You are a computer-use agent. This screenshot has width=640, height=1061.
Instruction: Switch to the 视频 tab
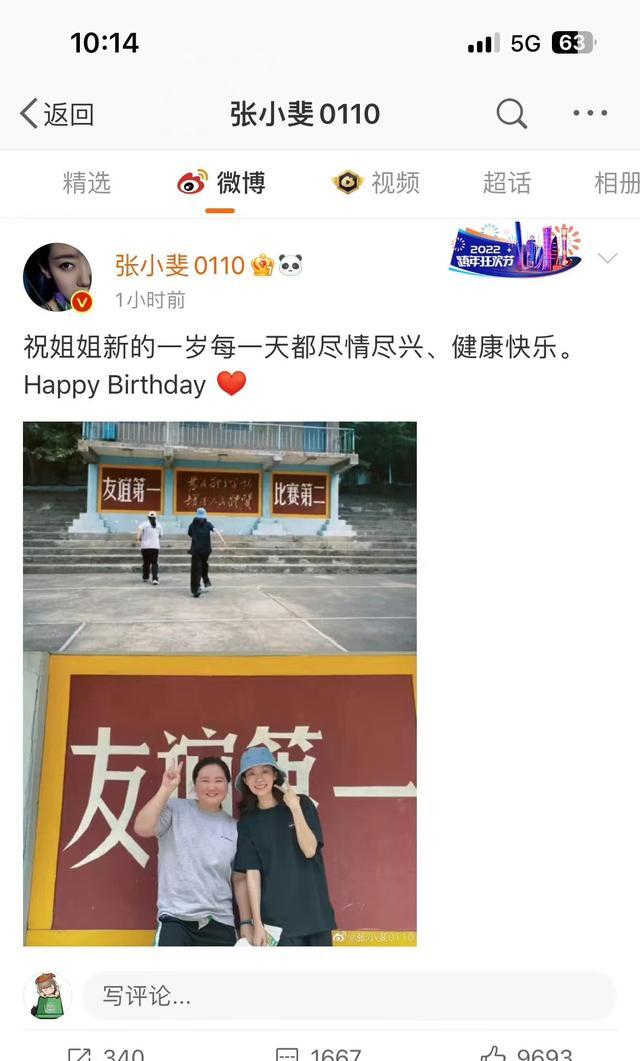tap(376, 183)
